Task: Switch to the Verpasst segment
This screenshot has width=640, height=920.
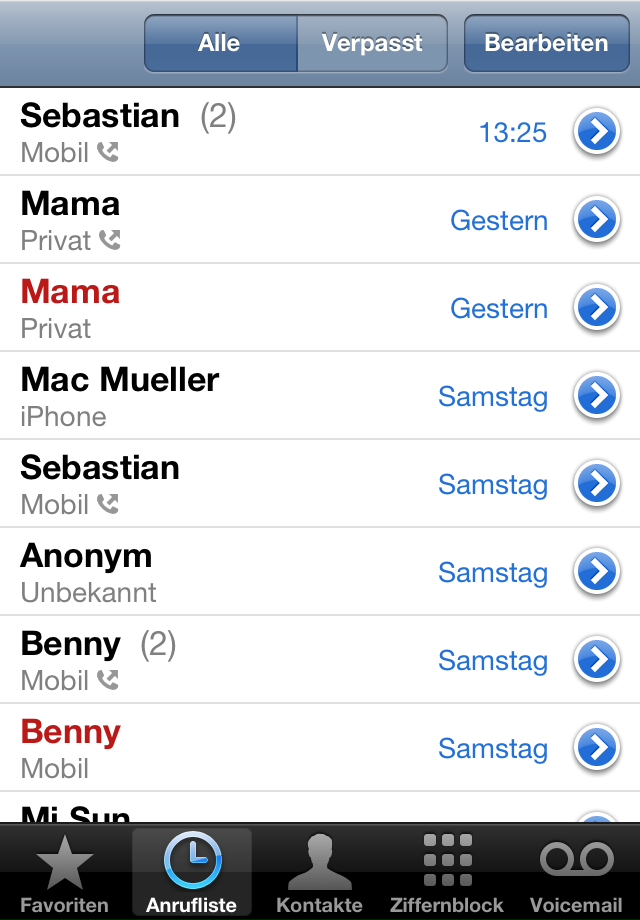Action: 372,43
